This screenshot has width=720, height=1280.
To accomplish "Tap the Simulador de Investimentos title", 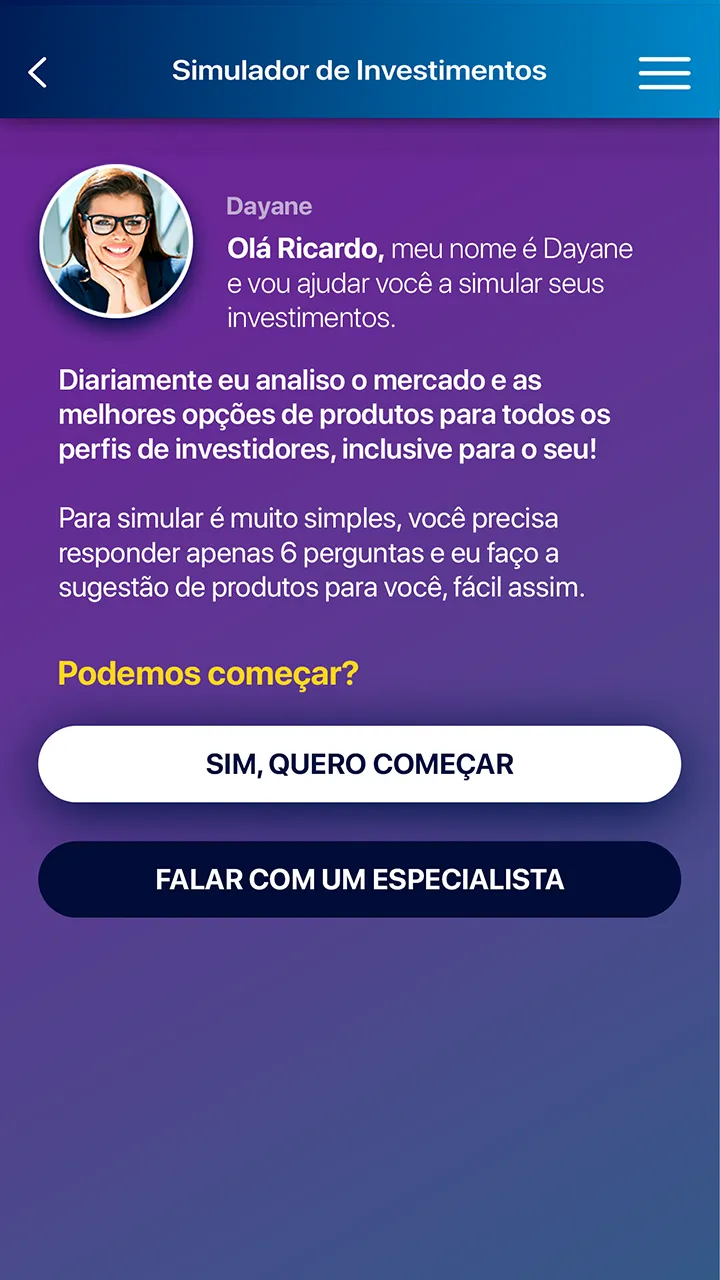I will [x=359, y=71].
